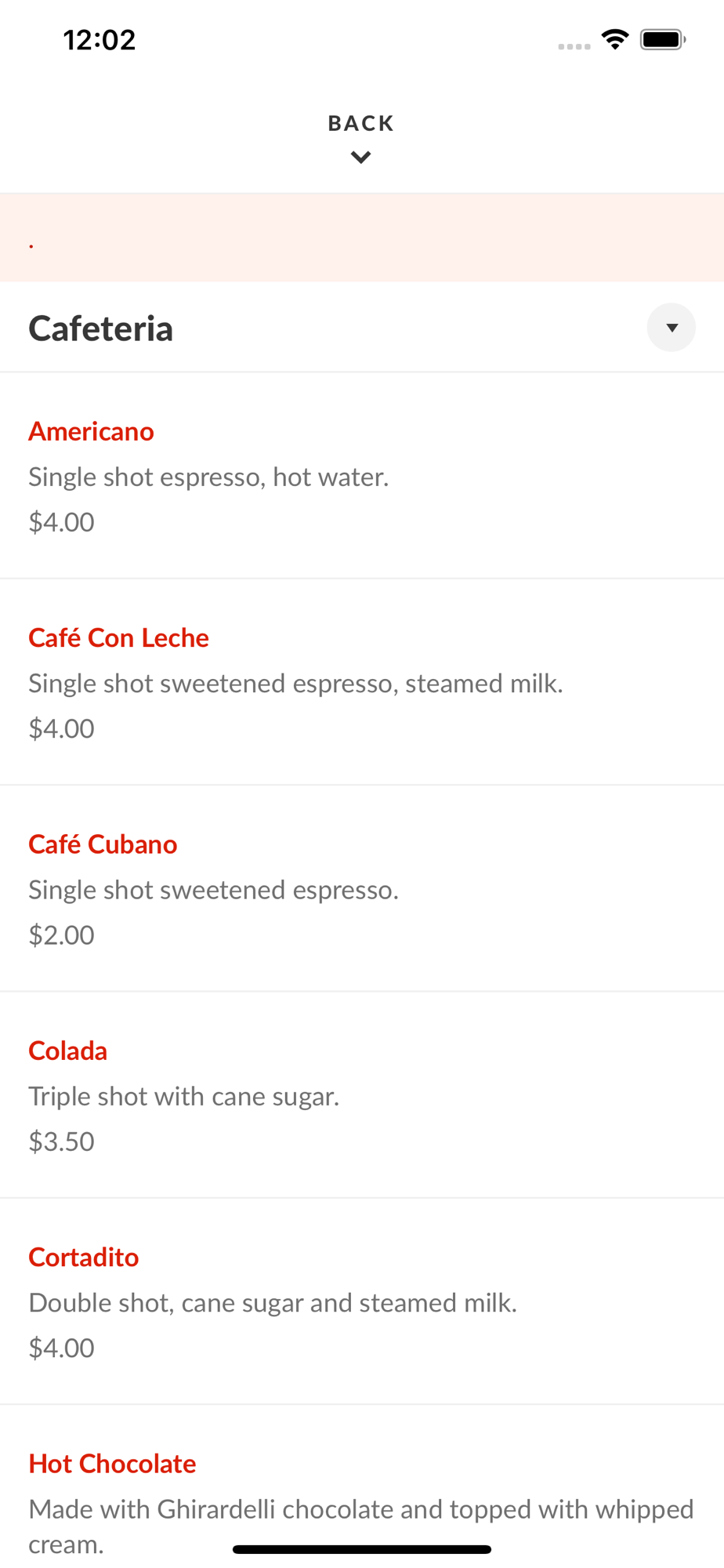Open the Americano menu item
Viewport: 724px width, 1568px height.
(x=92, y=432)
